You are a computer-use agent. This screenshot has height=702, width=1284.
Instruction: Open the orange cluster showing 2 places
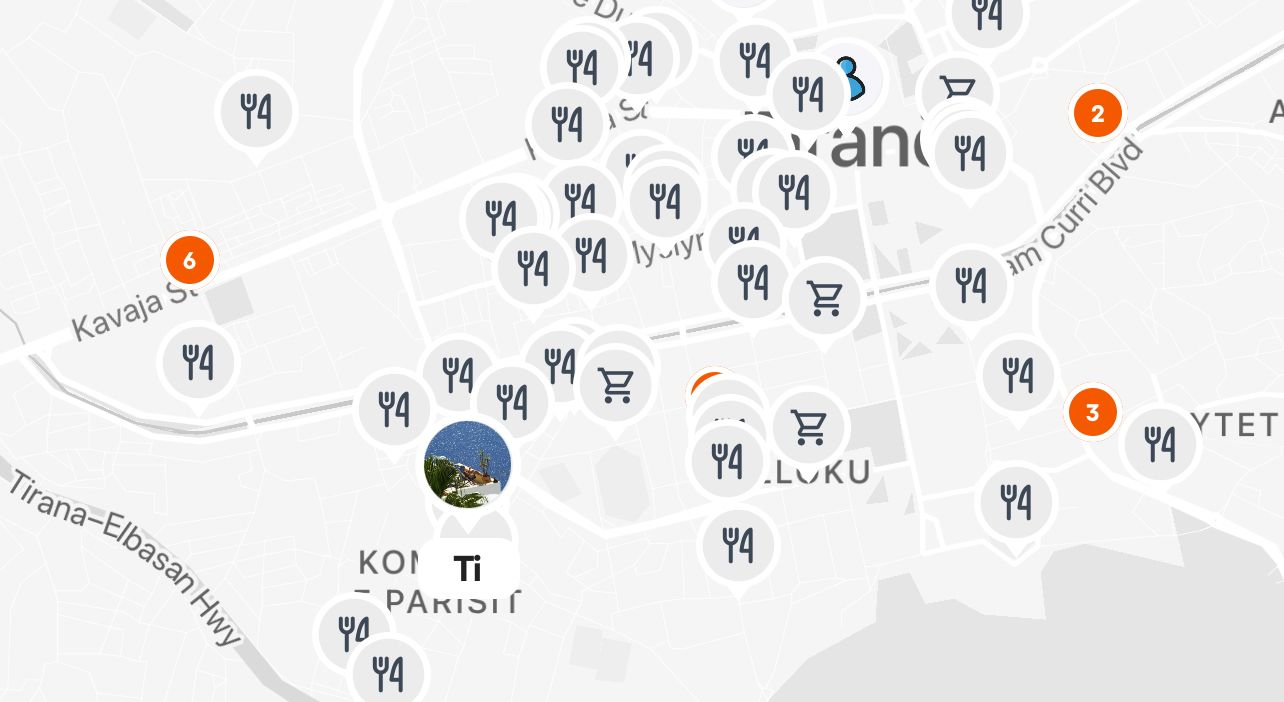click(1098, 113)
